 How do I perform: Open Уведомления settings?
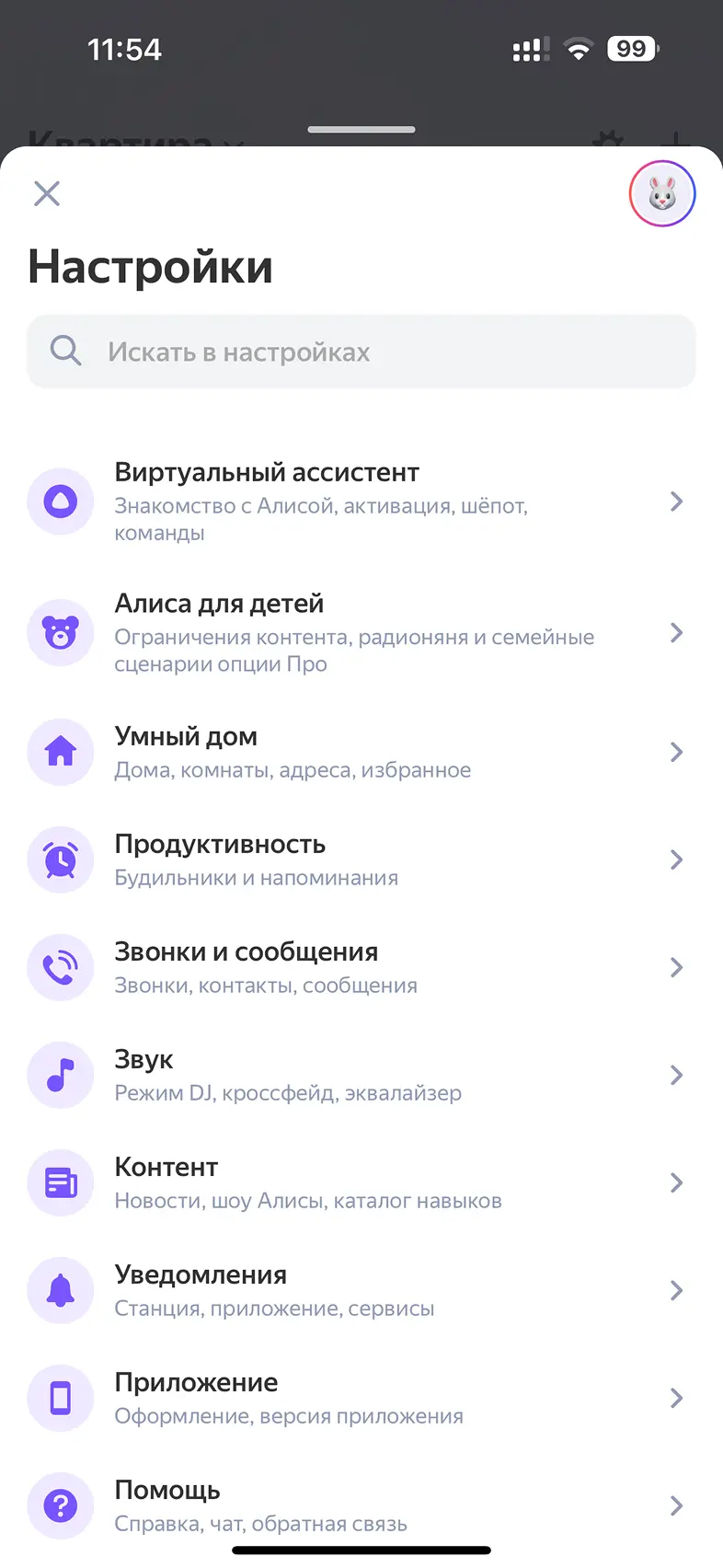click(x=361, y=1290)
